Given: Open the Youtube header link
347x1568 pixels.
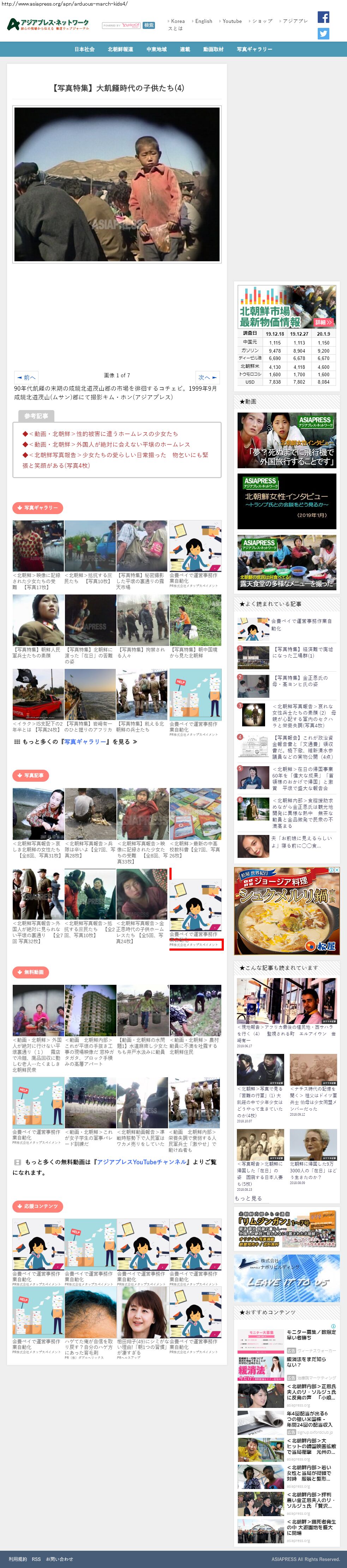Looking at the screenshot, I should coord(232,21).
